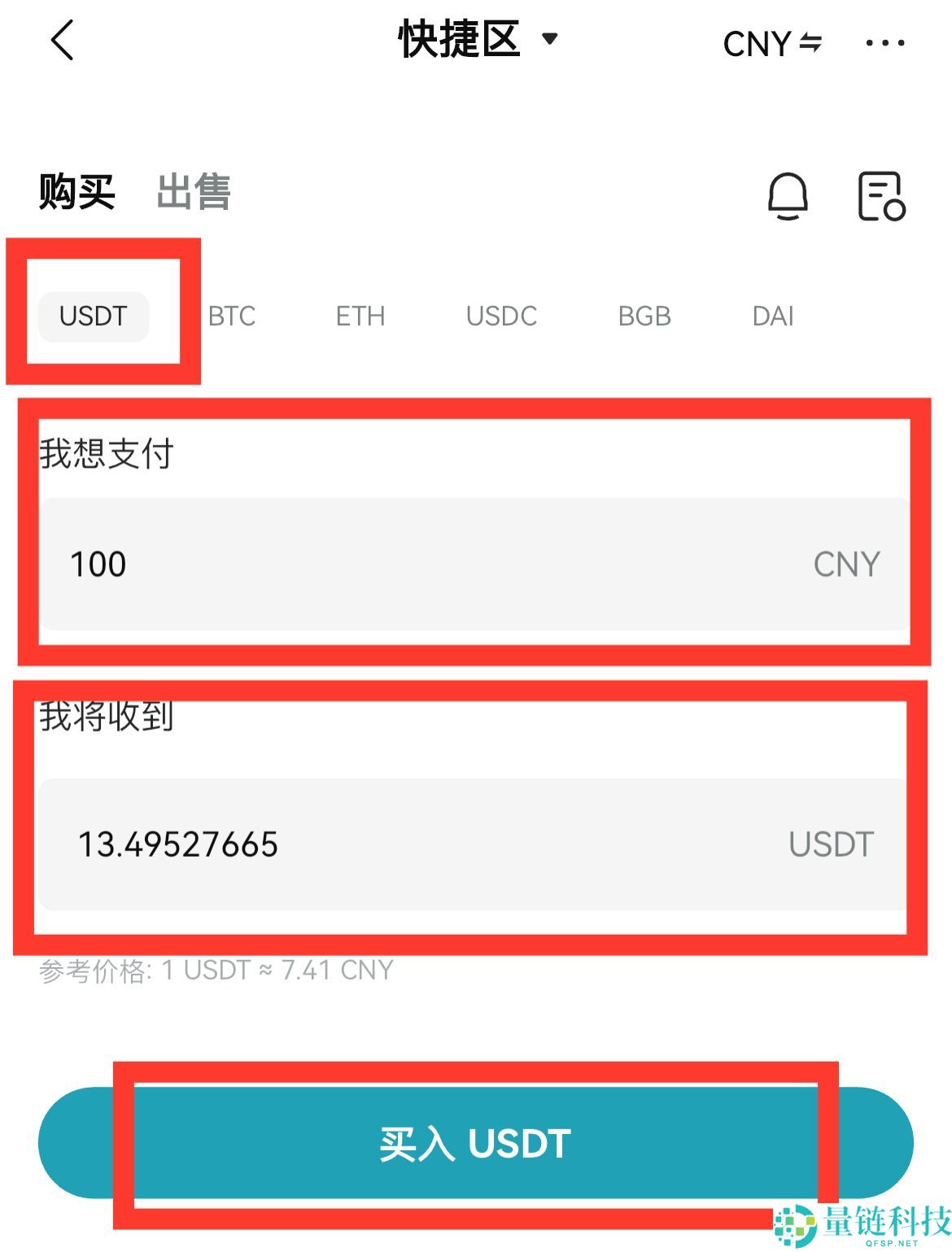The image size is (952, 1252).
Task: Select the BGB coin option
Action: [x=644, y=316]
